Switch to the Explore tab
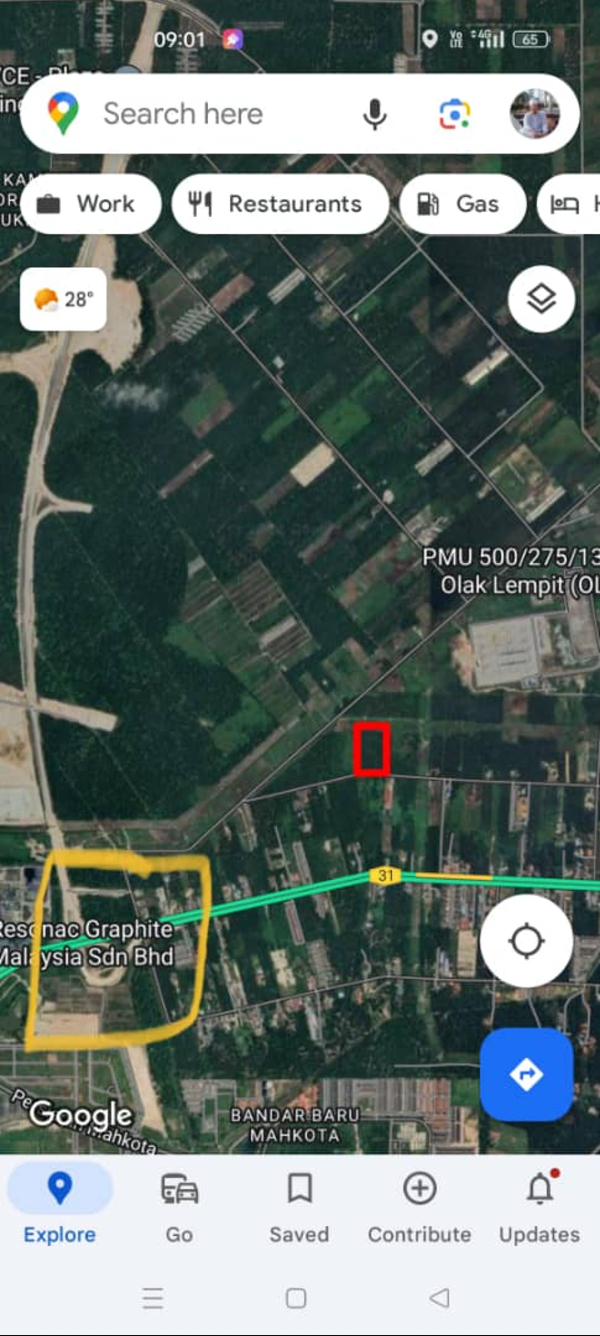600x1336 pixels. click(x=60, y=1207)
